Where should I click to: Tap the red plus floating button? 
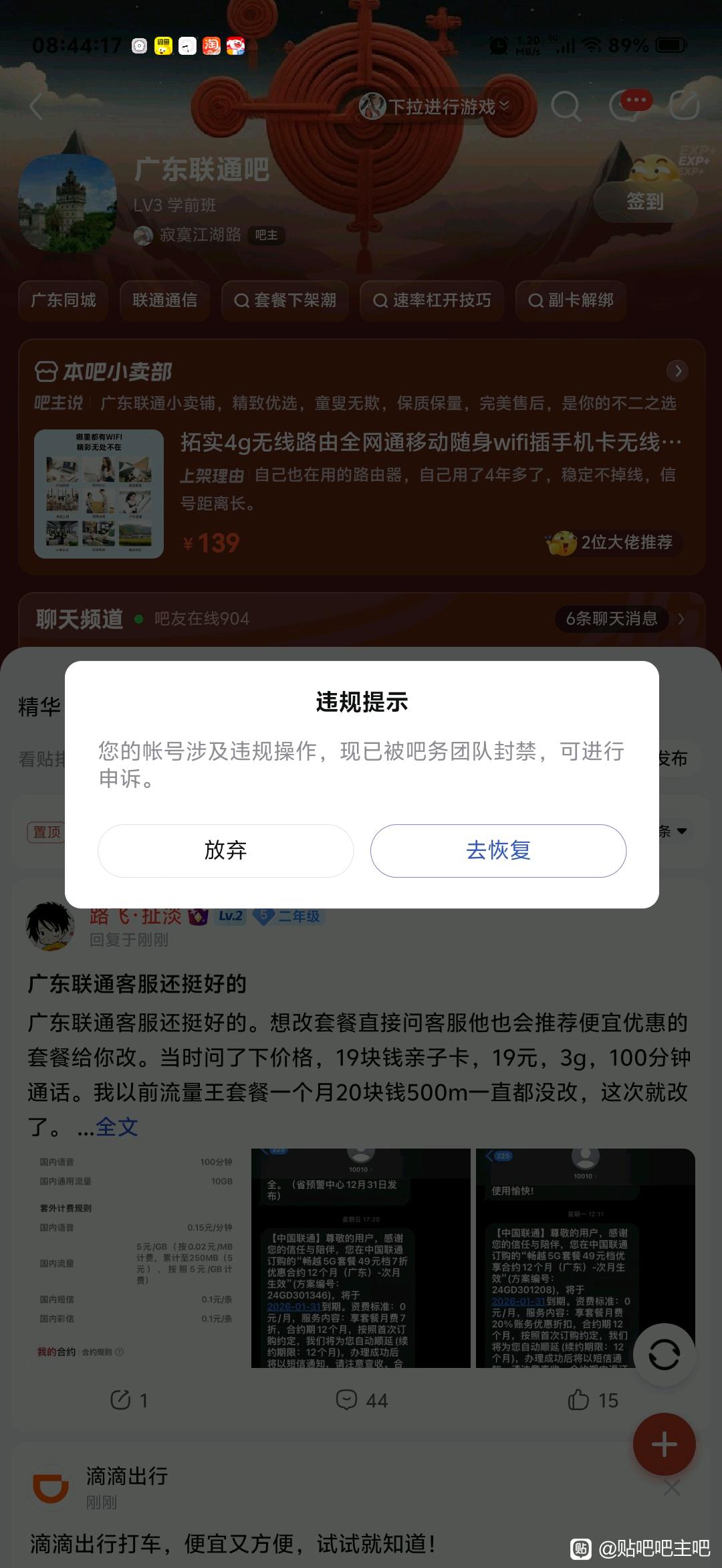[664, 1444]
